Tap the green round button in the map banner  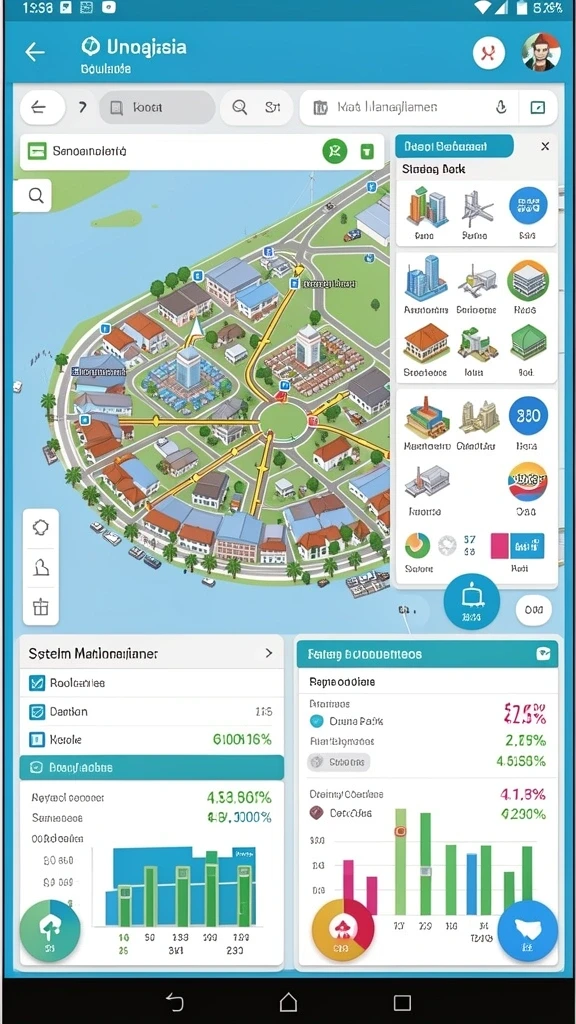334,152
